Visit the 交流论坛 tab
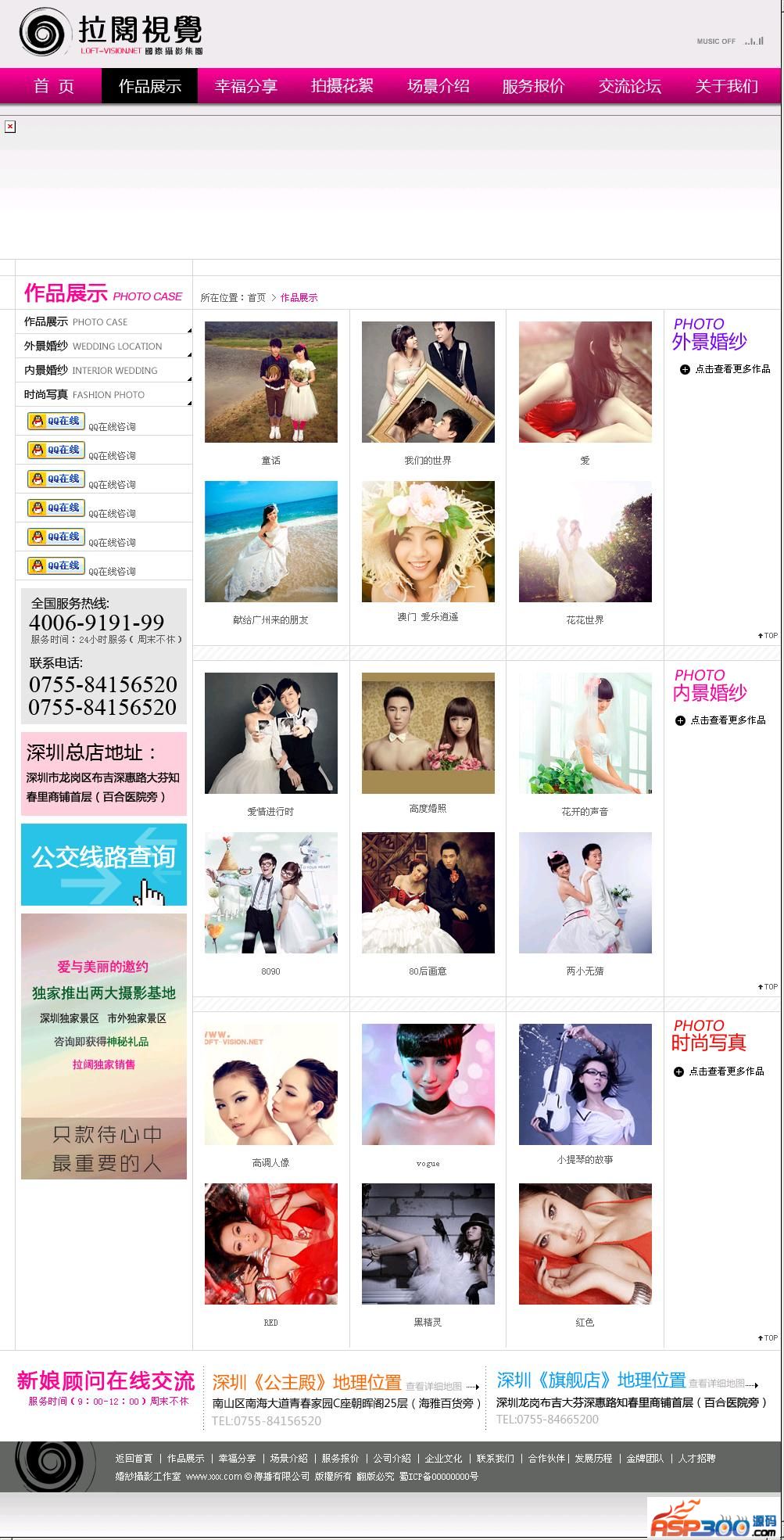 (x=629, y=86)
